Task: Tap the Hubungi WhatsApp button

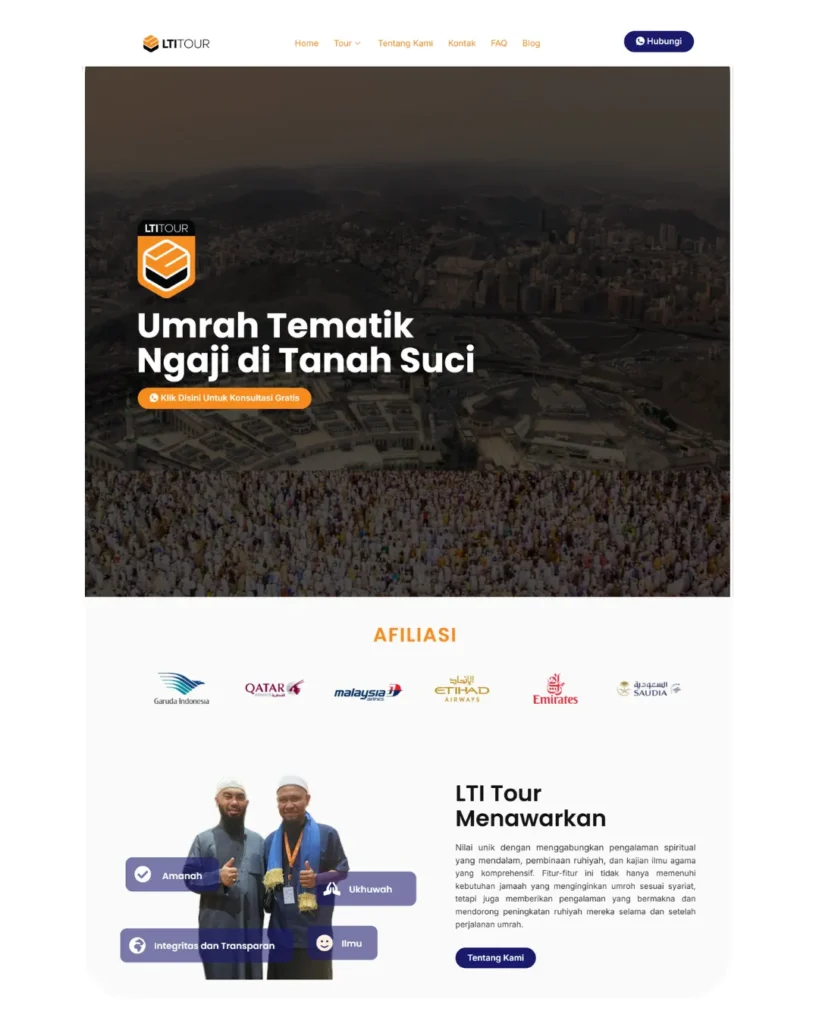Action: (x=658, y=41)
